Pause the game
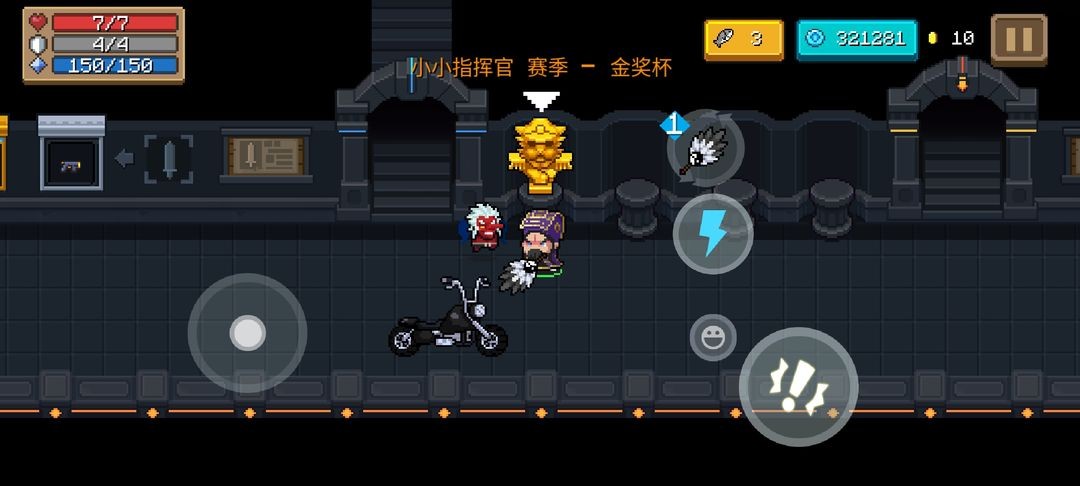Screen dimensions: 1080x486 [x=1018, y=39]
